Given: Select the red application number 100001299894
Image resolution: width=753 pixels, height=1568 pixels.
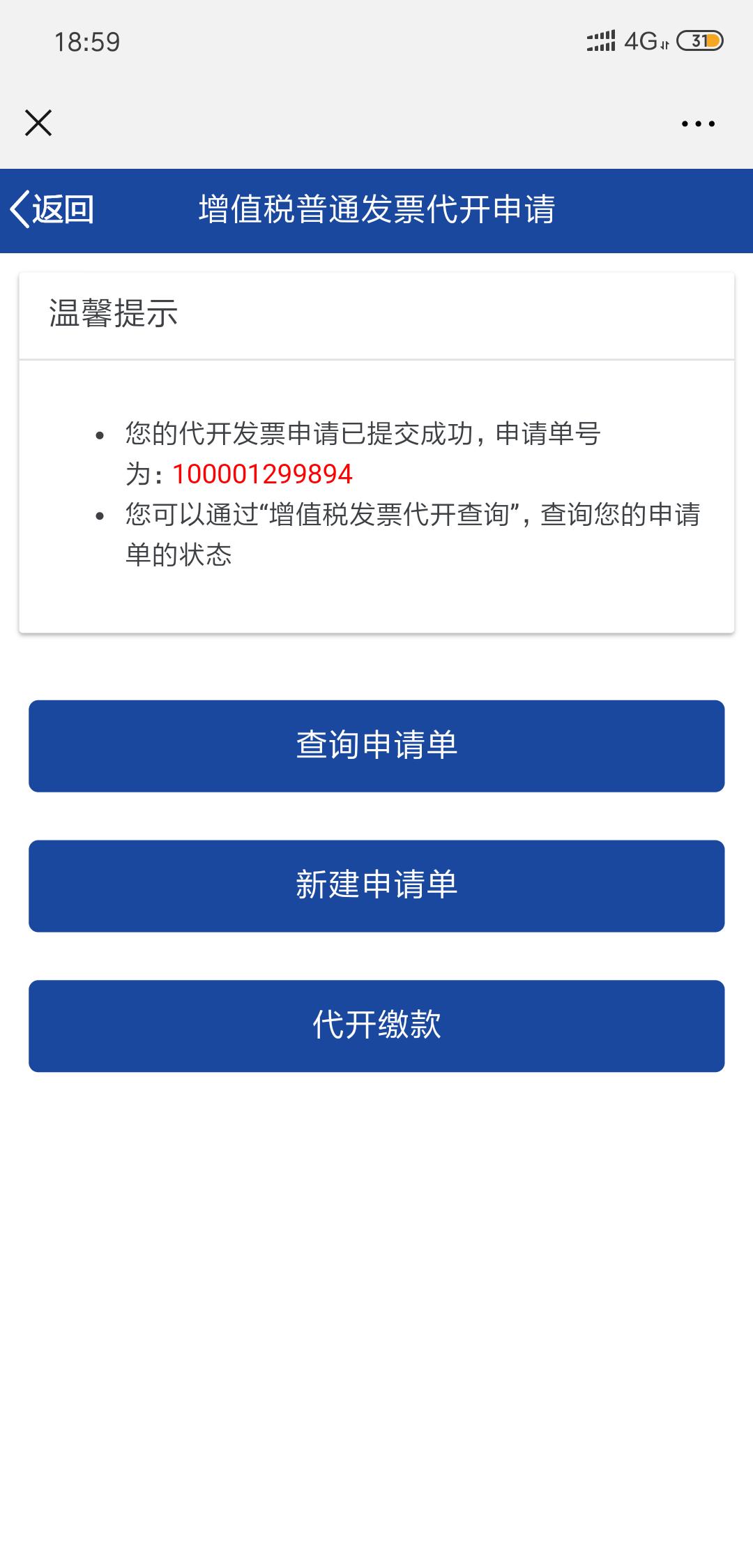Looking at the screenshot, I should coord(263,474).
